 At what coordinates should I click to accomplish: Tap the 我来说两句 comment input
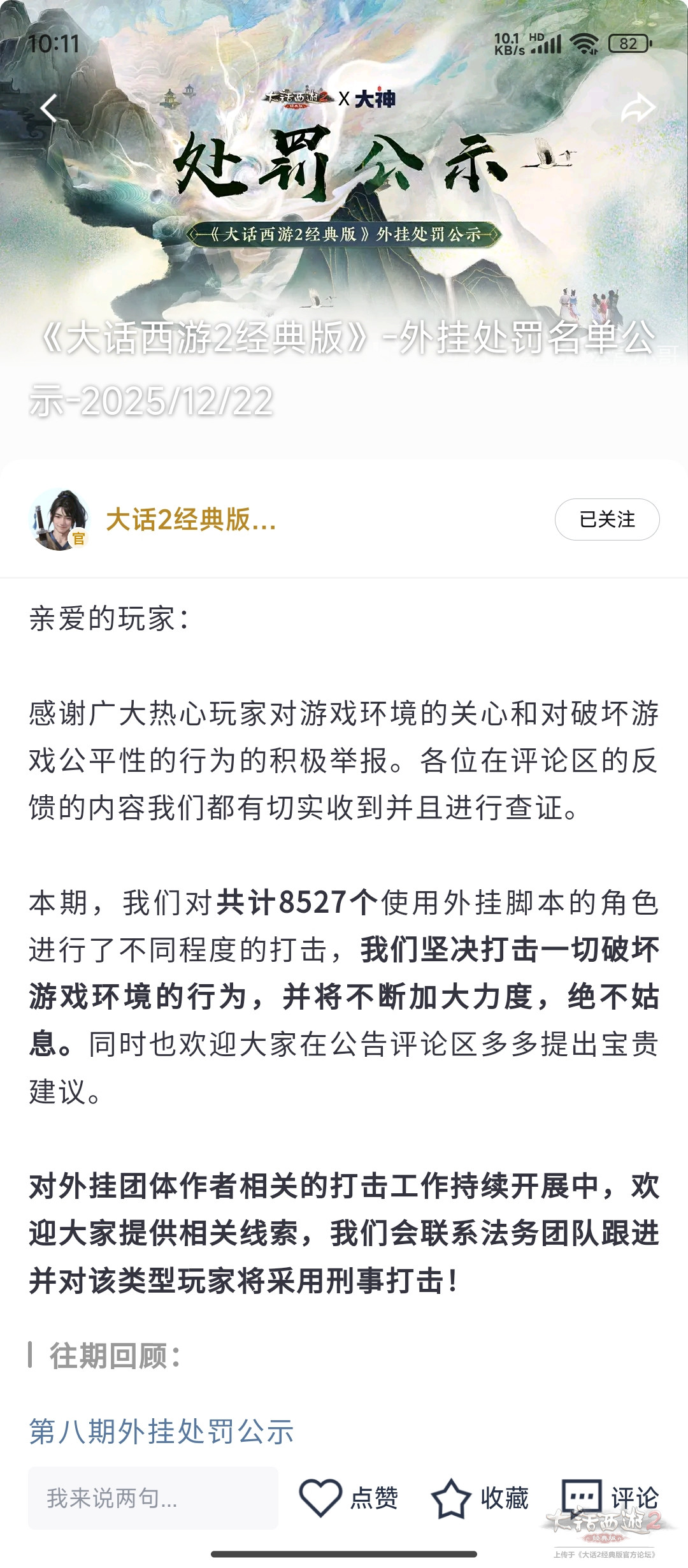[153, 1498]
